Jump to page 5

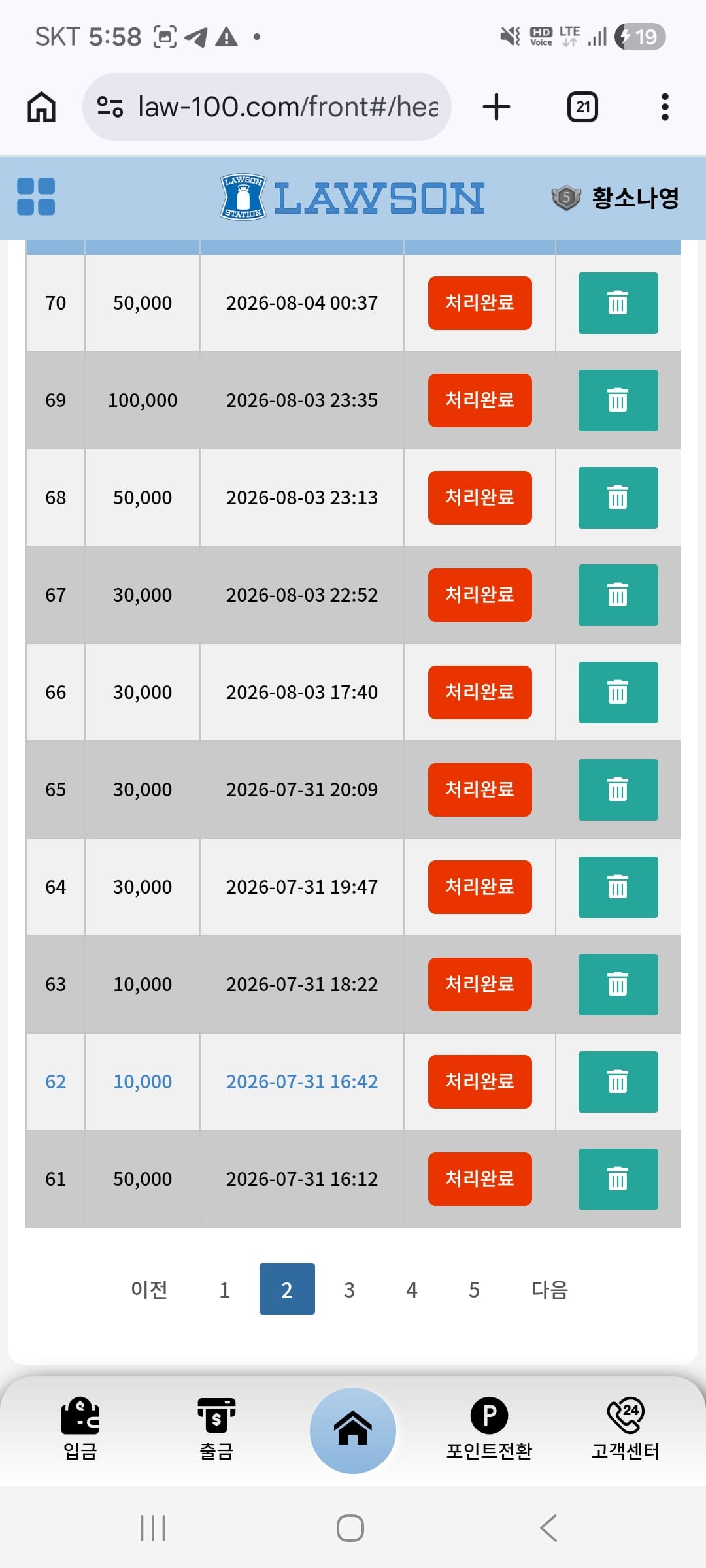tap(474, 1290)
